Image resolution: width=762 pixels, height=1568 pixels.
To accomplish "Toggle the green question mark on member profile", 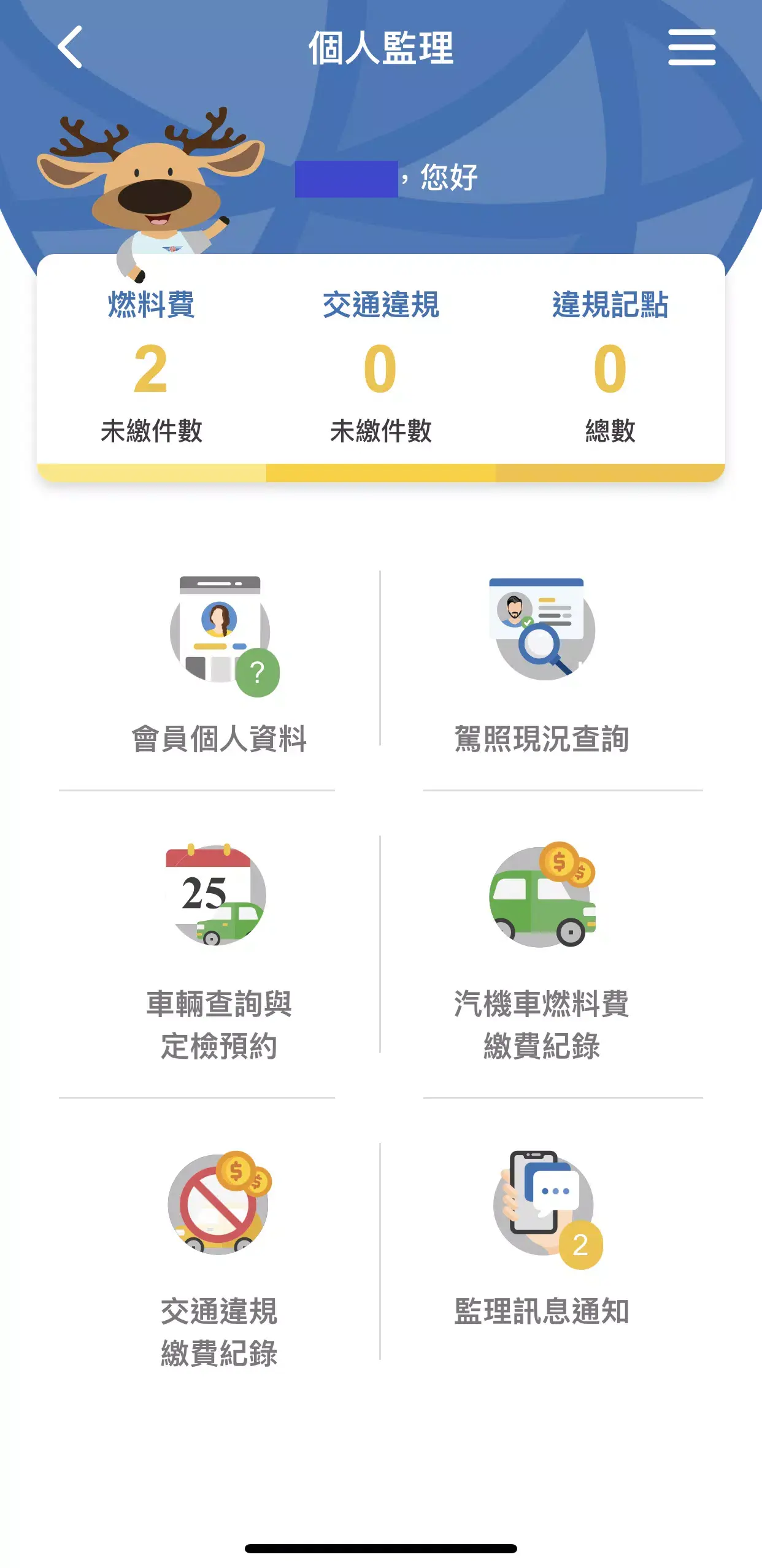I will [x=257, y=672].
